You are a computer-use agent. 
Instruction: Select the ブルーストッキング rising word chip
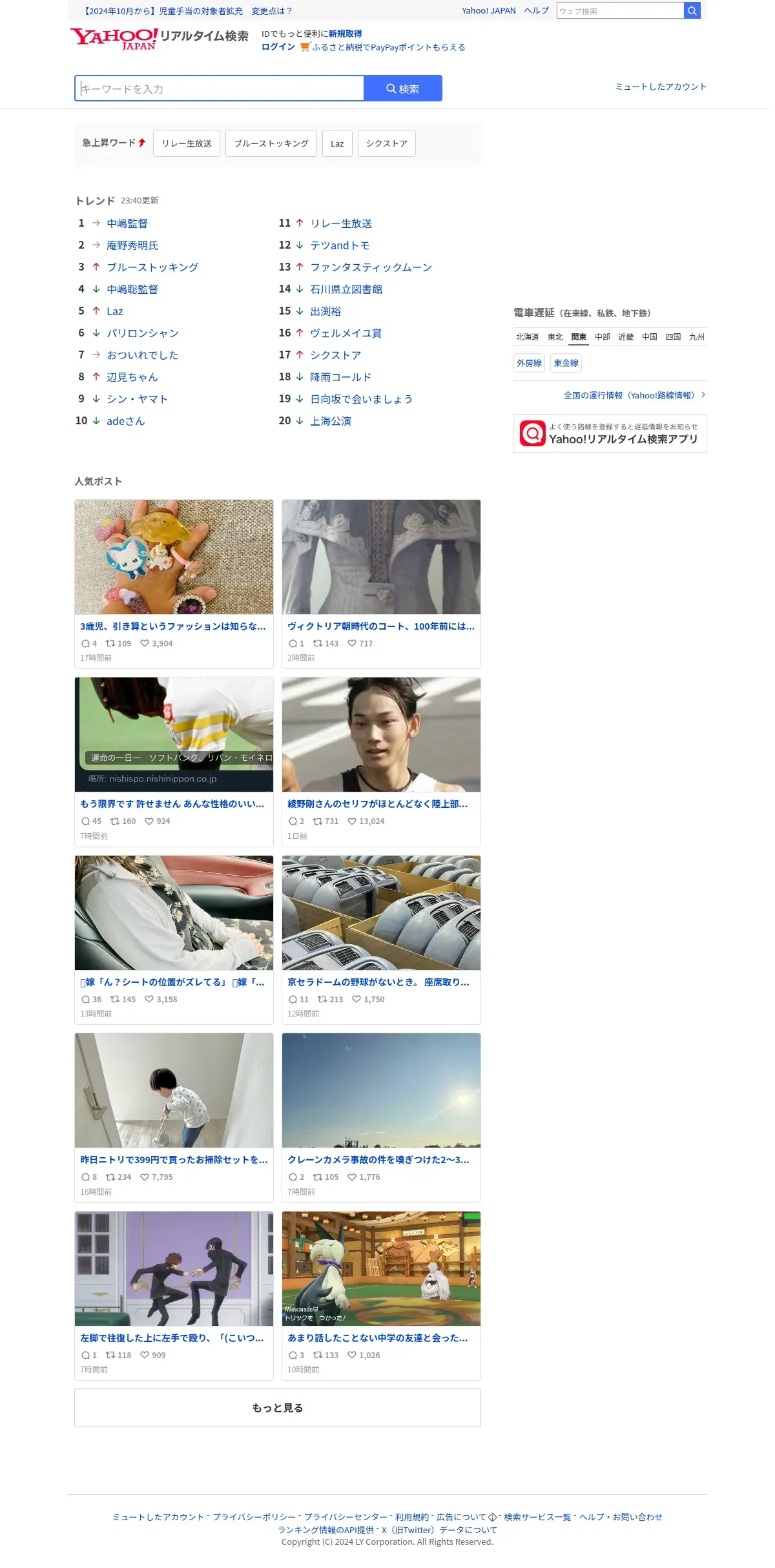click(x=271, y=143)
